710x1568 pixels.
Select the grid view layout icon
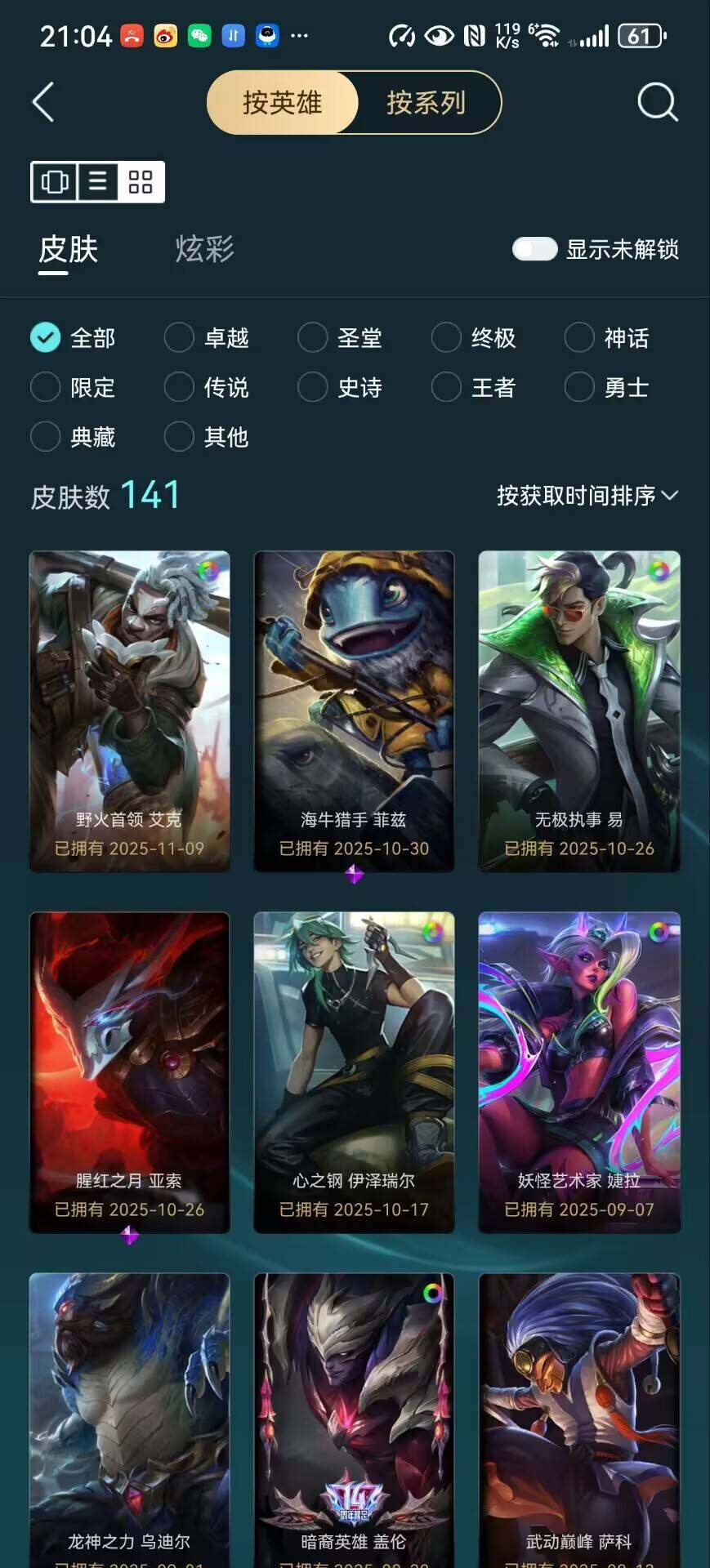pyautogui.click(x=141, y=181)
